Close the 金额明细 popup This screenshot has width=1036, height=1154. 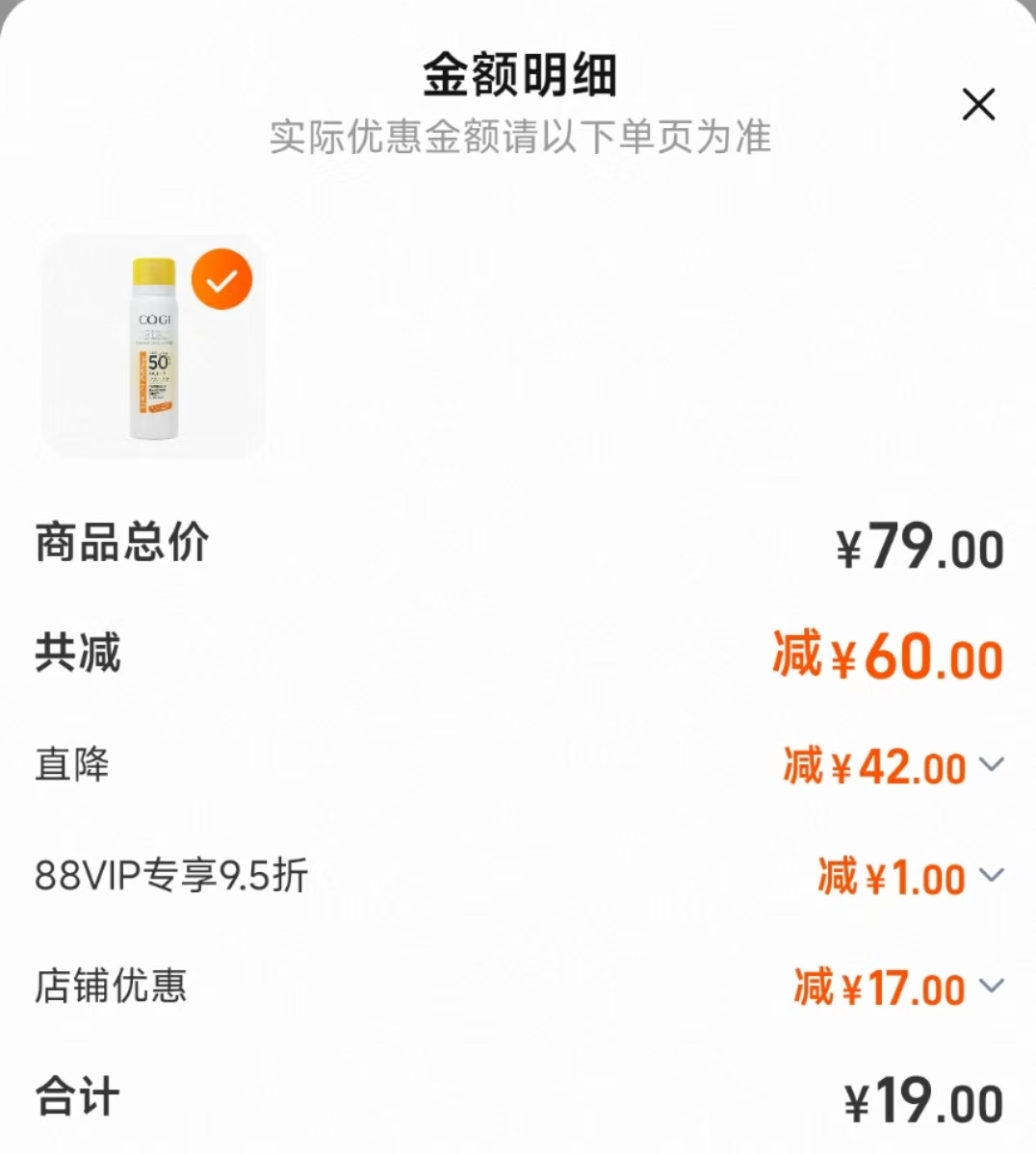[979, 104]
